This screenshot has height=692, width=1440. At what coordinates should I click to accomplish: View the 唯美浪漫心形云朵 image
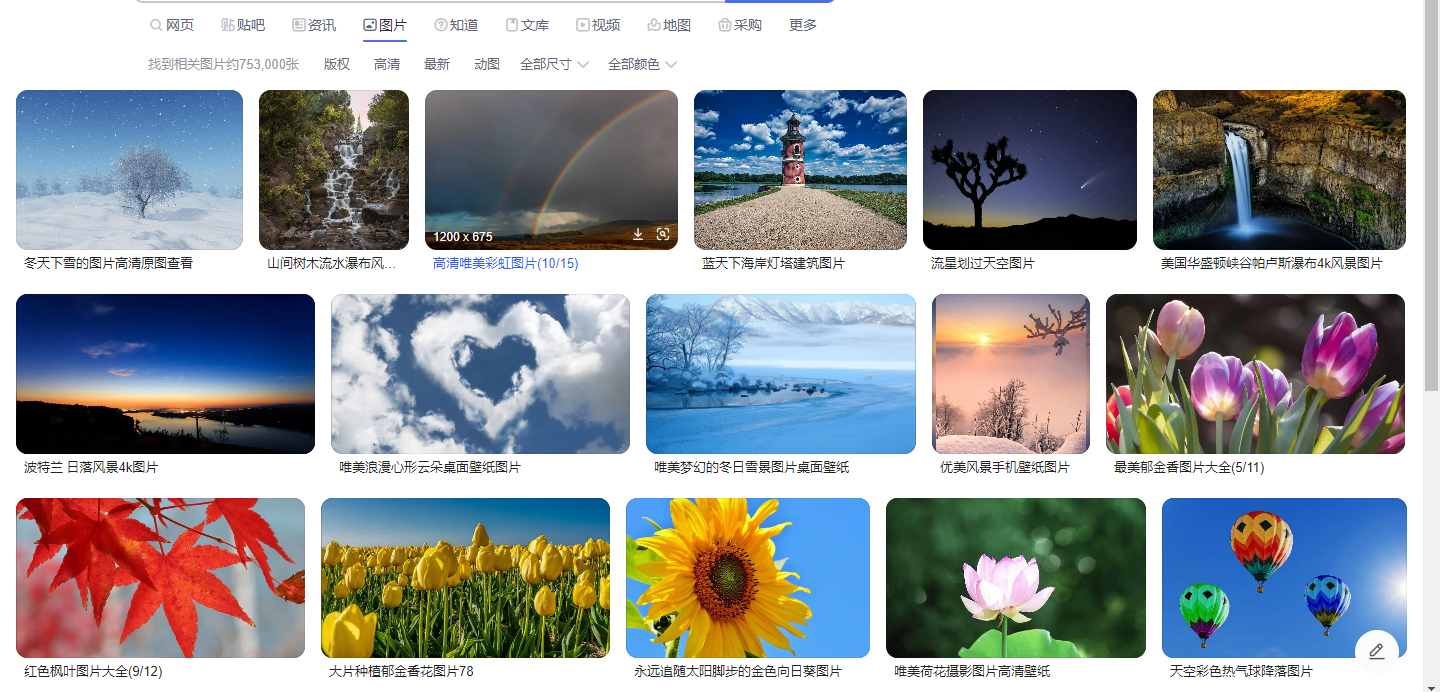(480, 373)
